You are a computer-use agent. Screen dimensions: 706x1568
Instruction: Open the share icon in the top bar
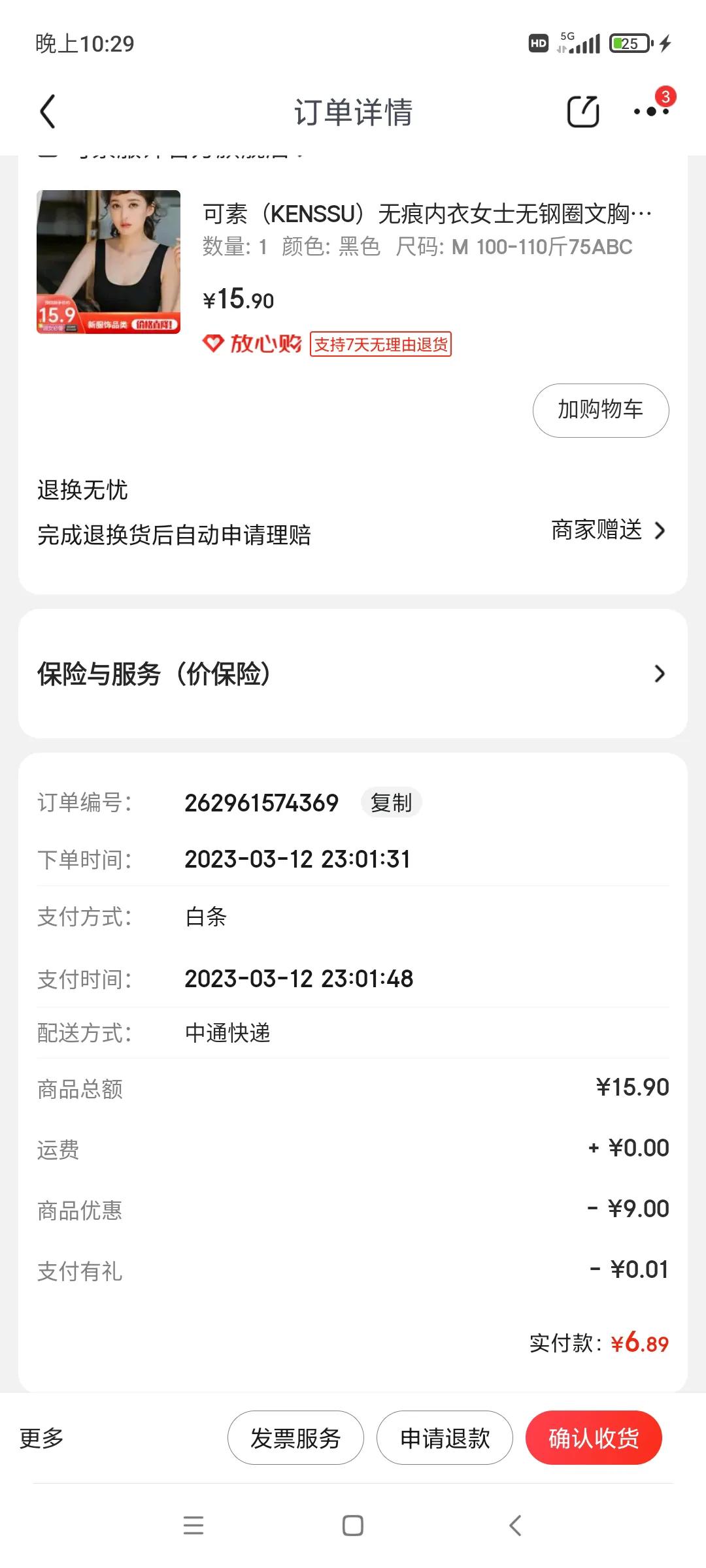[581, 112]
